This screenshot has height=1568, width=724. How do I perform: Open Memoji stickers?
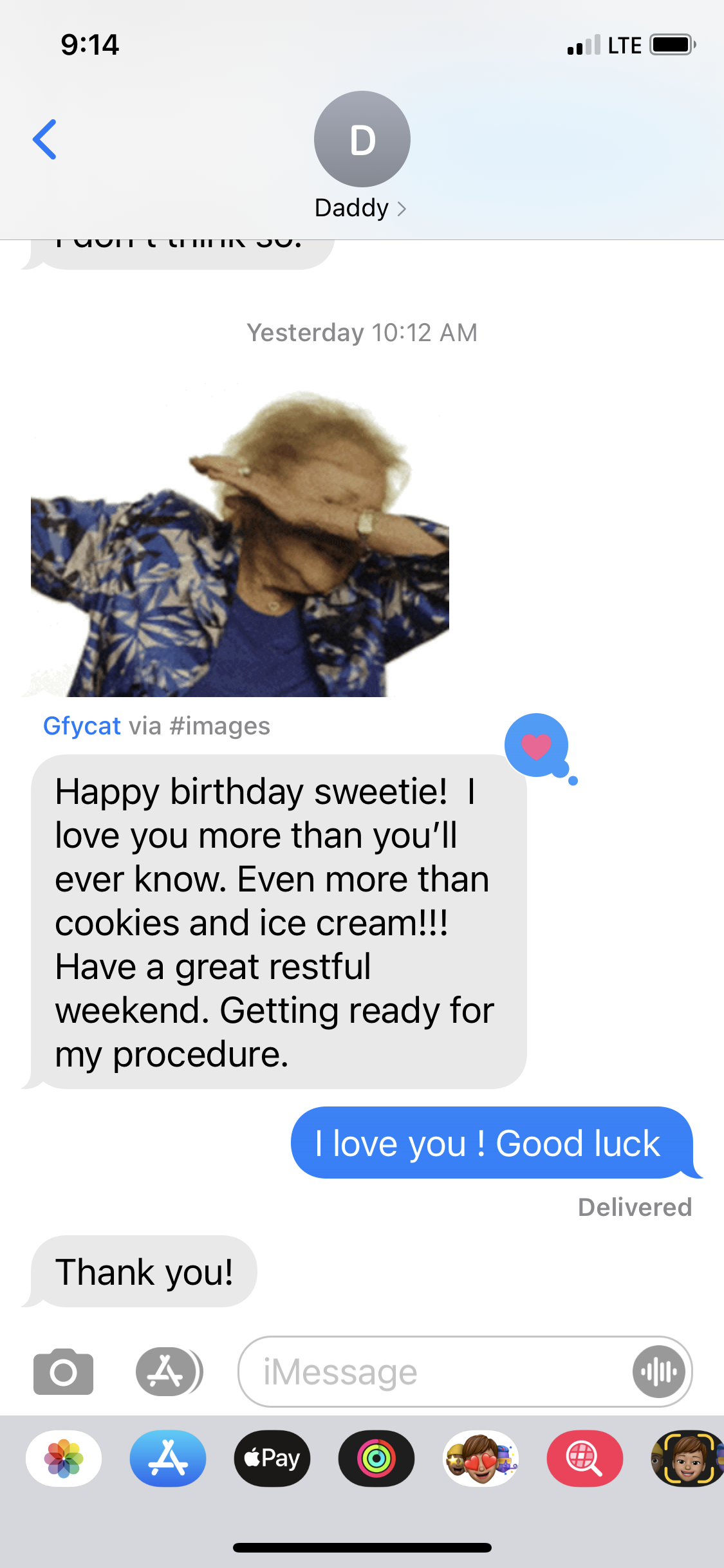(481, 1459)
